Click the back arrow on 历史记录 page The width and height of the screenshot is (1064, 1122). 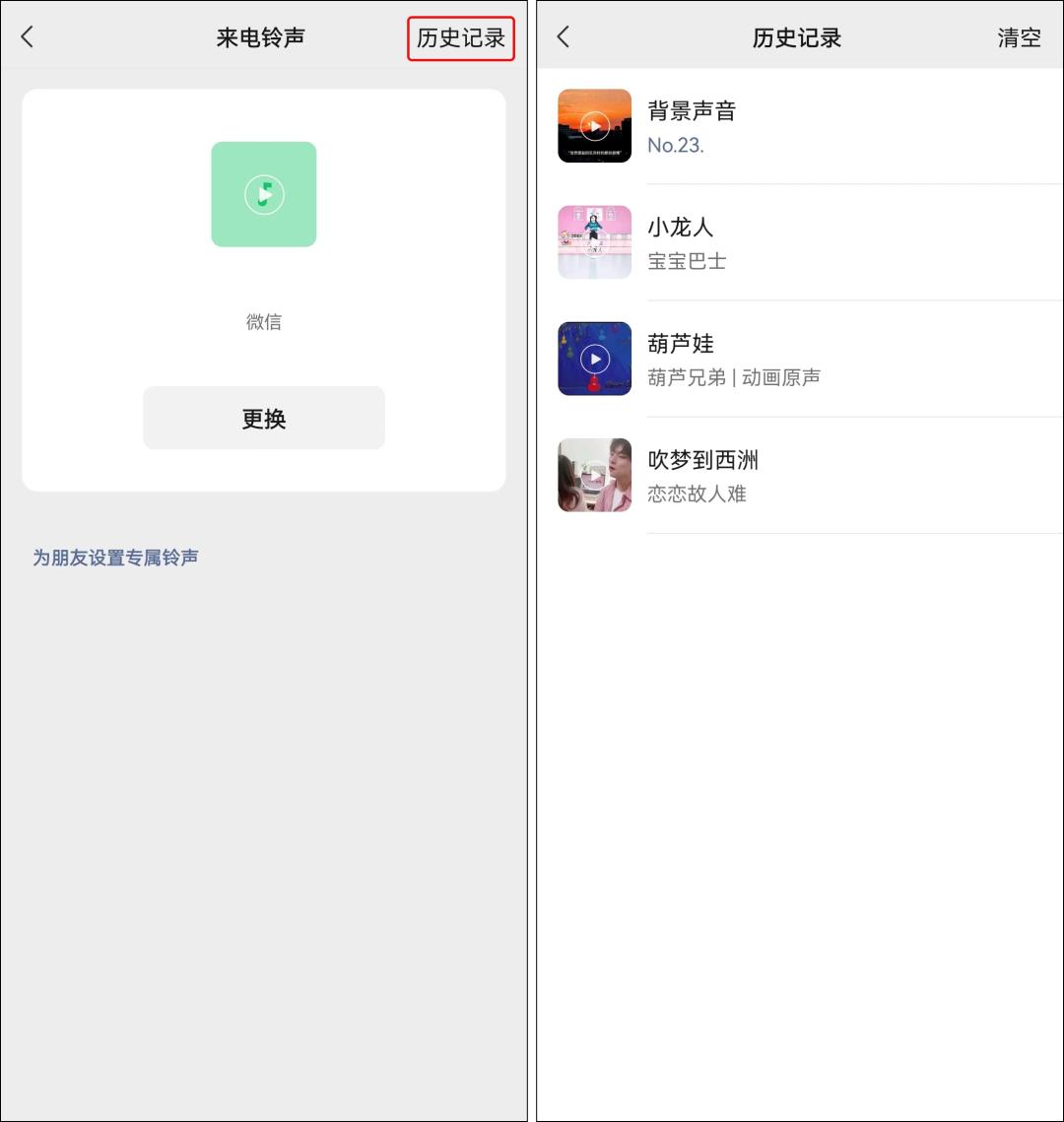click(x=562, y=36)
